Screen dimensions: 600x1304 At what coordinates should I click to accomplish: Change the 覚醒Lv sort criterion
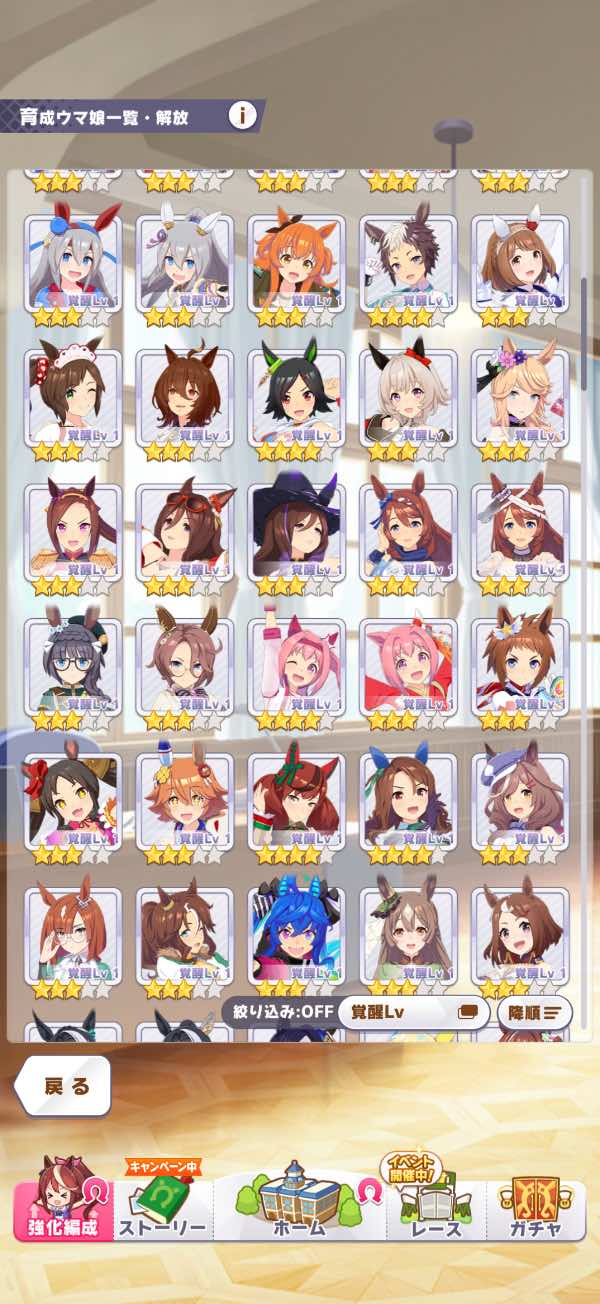[x=413, y=1012]
